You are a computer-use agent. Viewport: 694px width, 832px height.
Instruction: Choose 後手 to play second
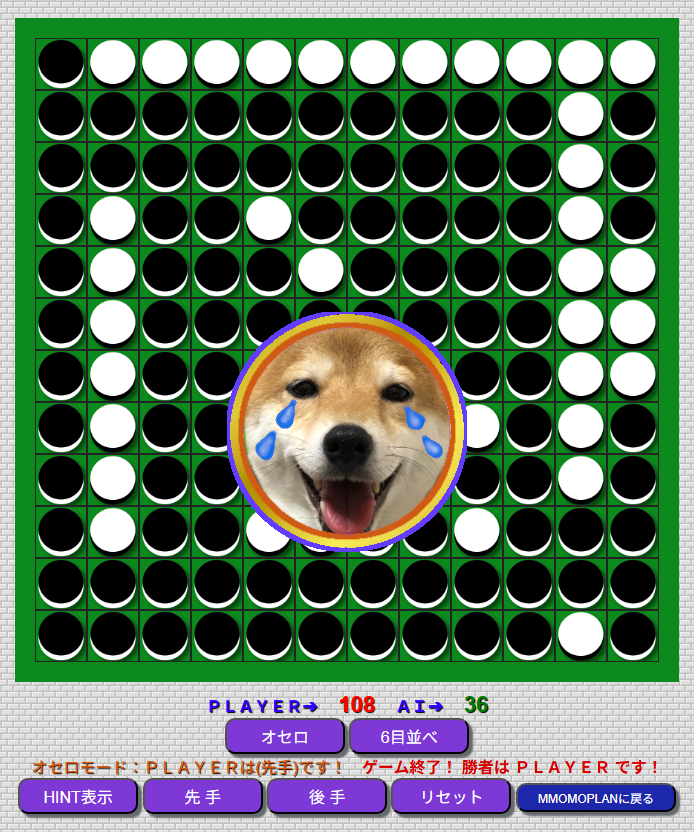point(327,797)
